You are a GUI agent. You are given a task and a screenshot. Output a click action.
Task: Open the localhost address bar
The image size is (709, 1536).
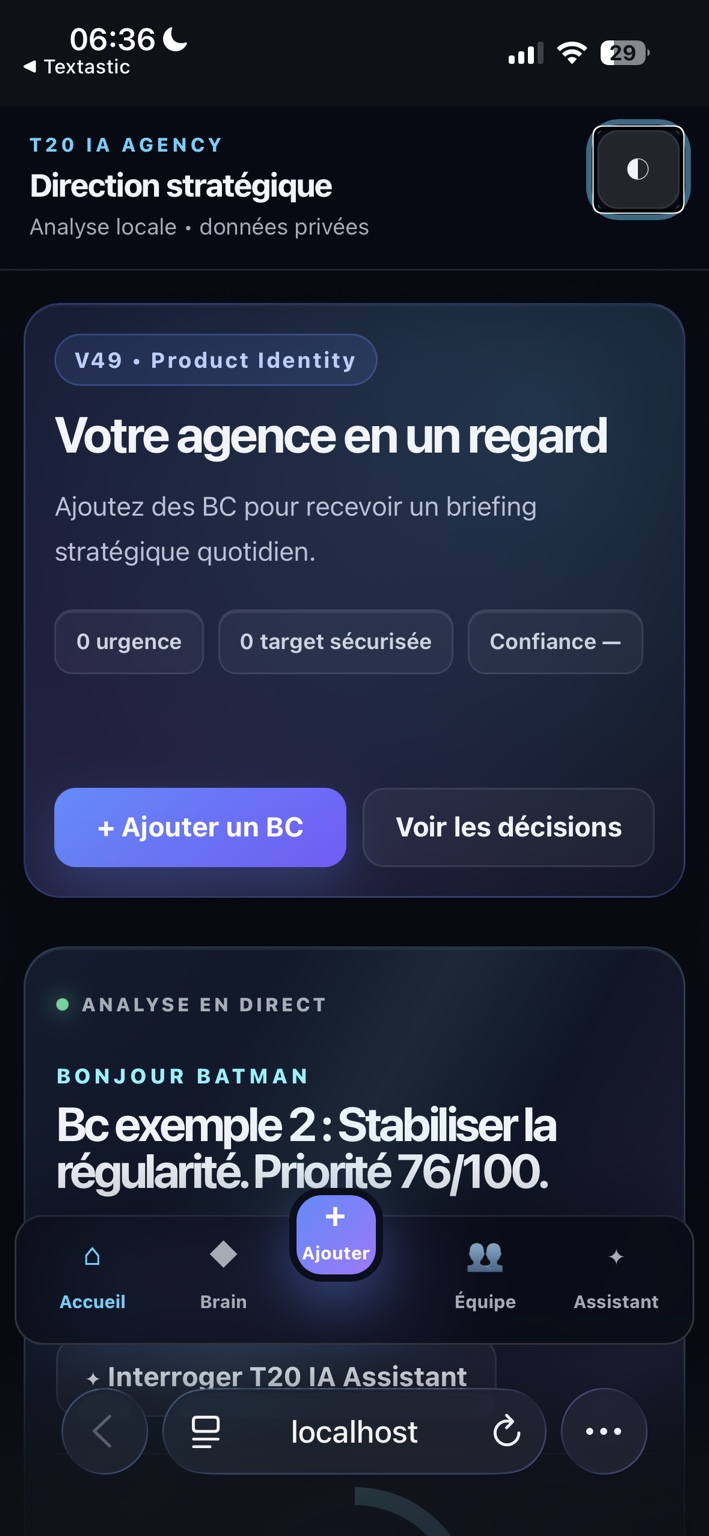tap(354, 1432)
